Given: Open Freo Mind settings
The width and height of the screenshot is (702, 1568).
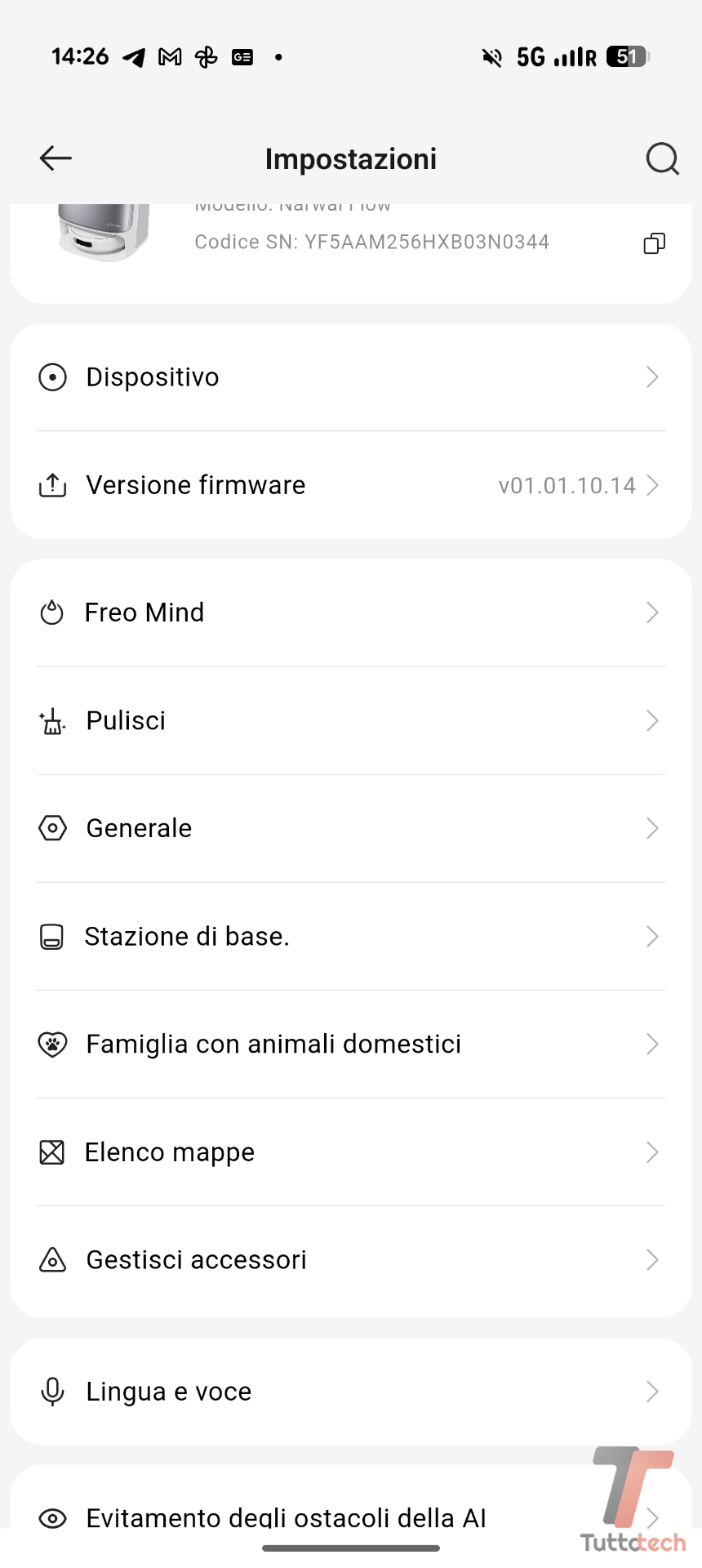Looking at the screenshot, I should pos(351,612).
